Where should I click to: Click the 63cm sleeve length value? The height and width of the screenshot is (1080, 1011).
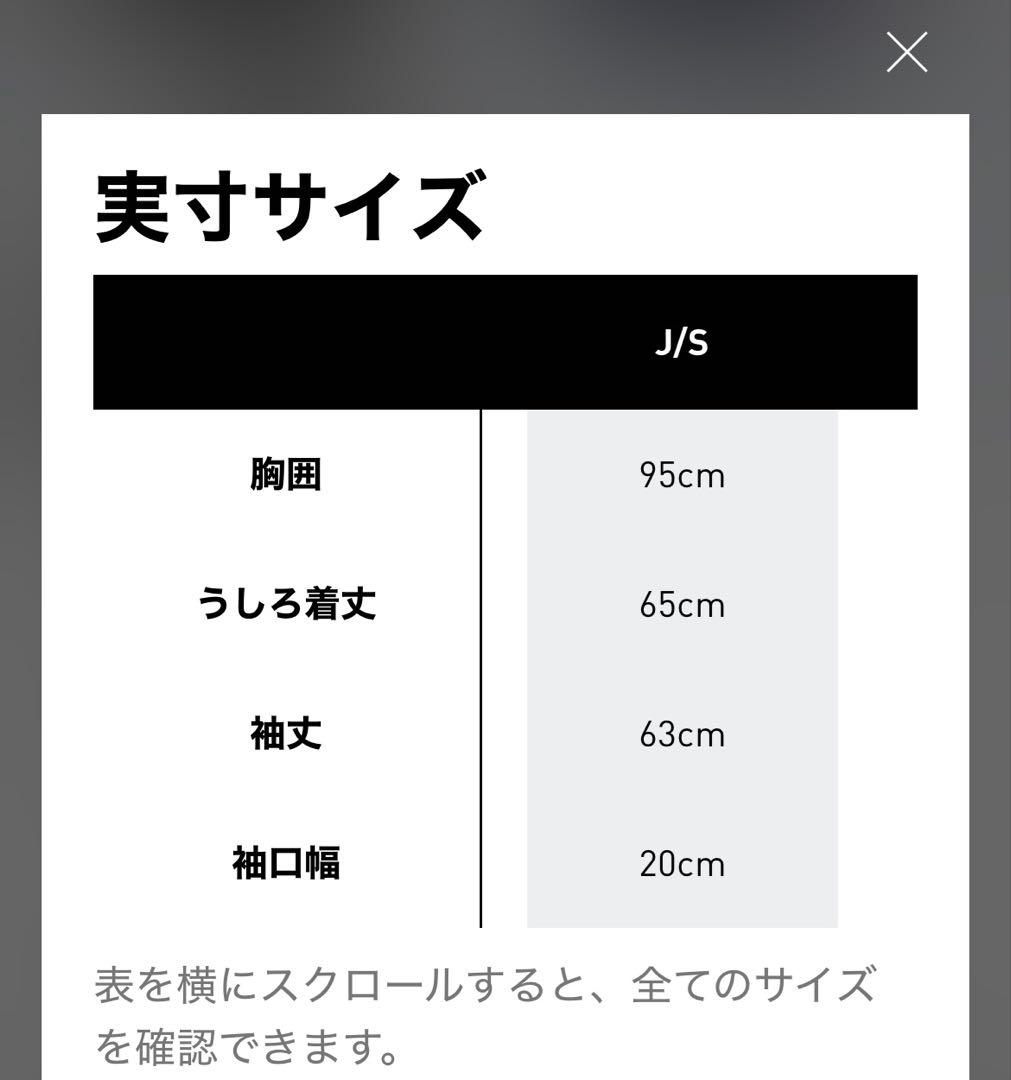pos(683,734)
